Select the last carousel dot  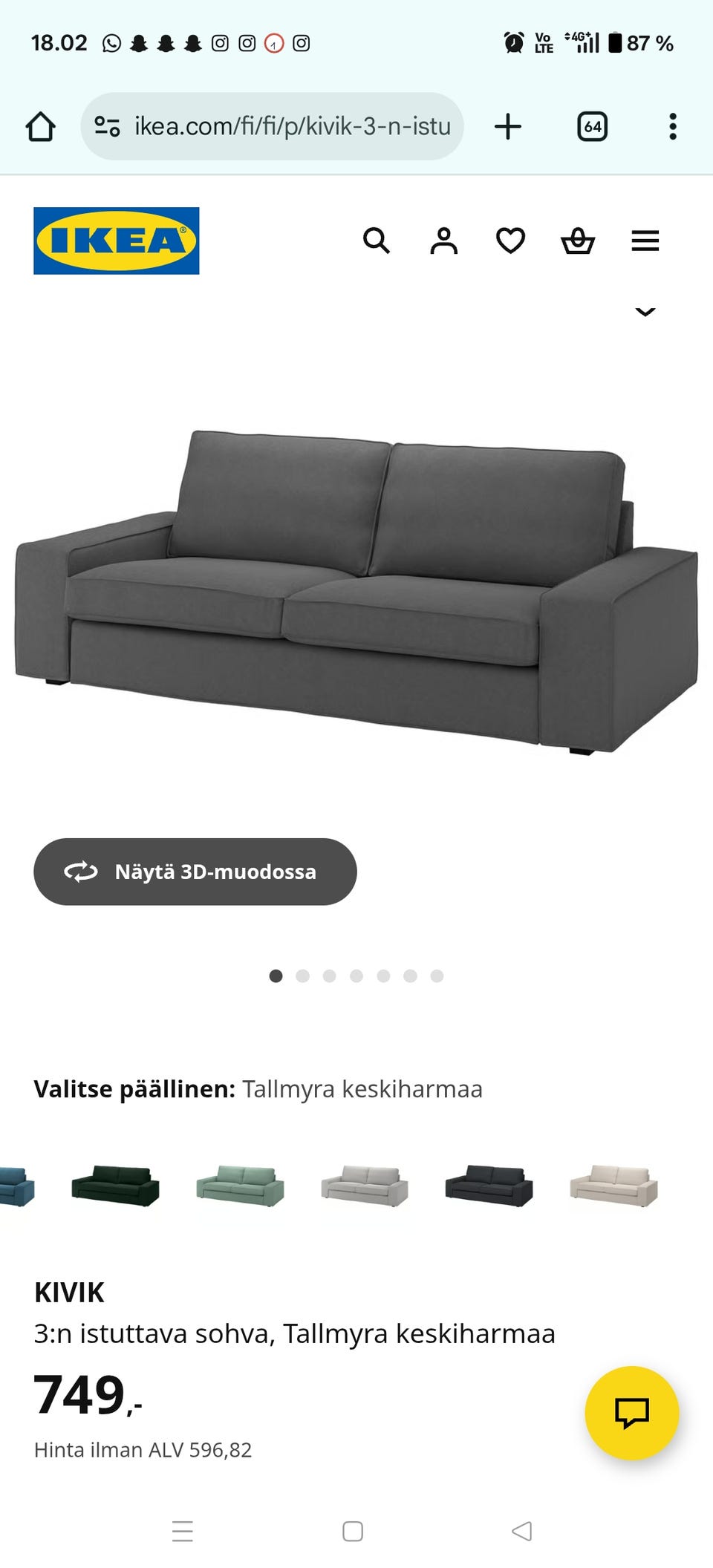click(x=437, y=976)
